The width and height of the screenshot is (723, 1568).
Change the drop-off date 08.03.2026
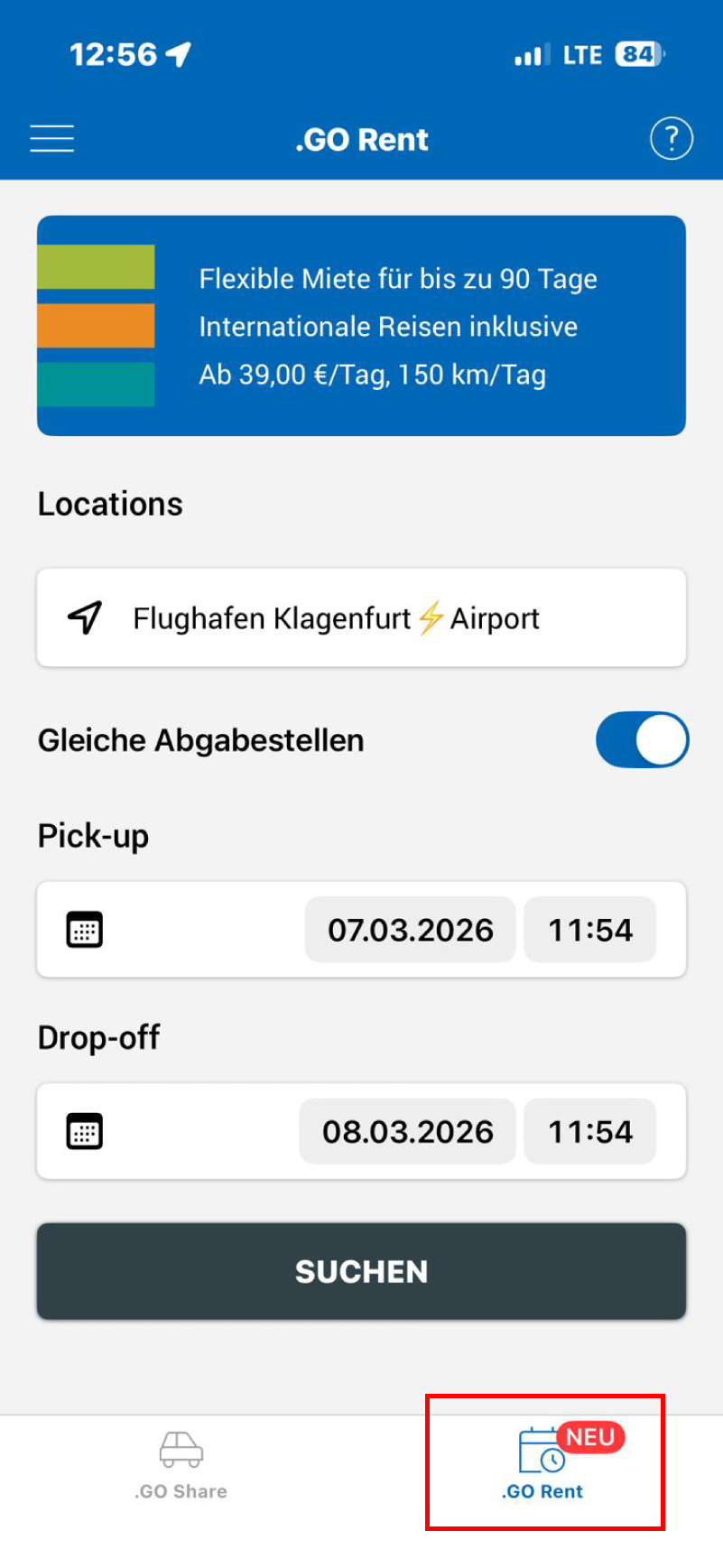coord(407,1132)
